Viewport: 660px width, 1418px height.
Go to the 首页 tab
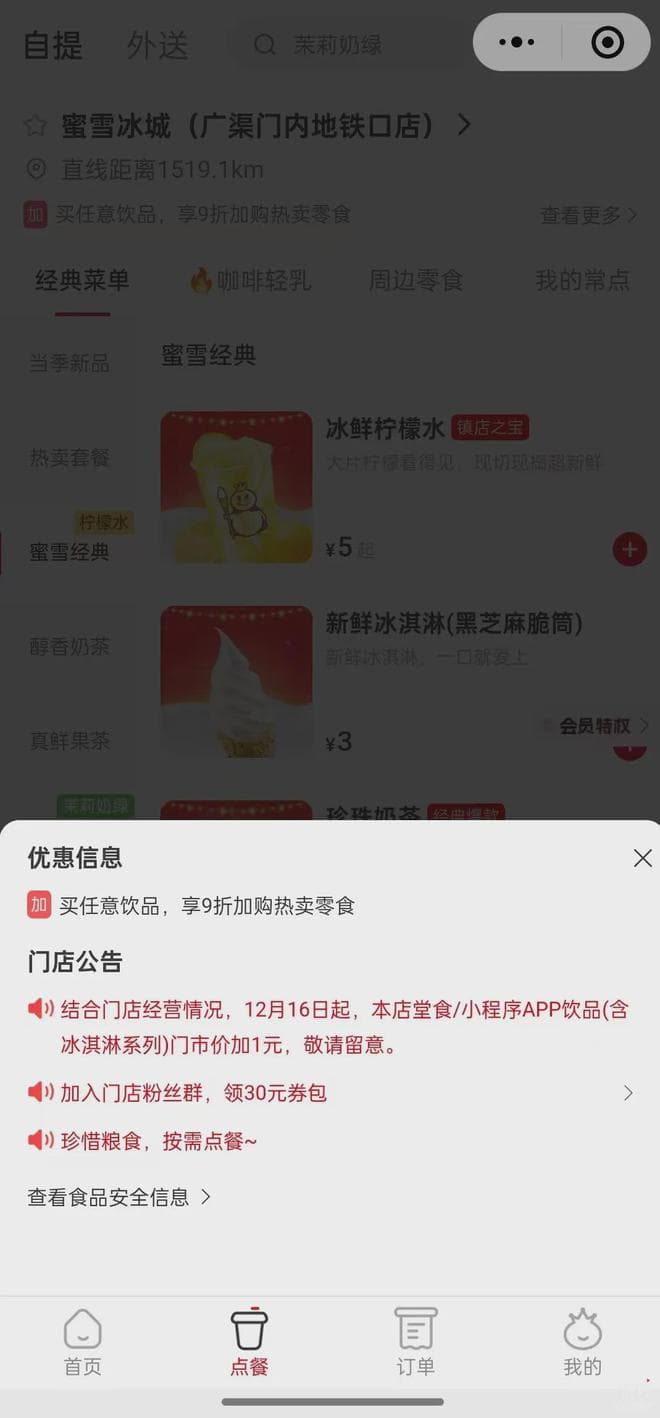click(x=83, y=1344)
